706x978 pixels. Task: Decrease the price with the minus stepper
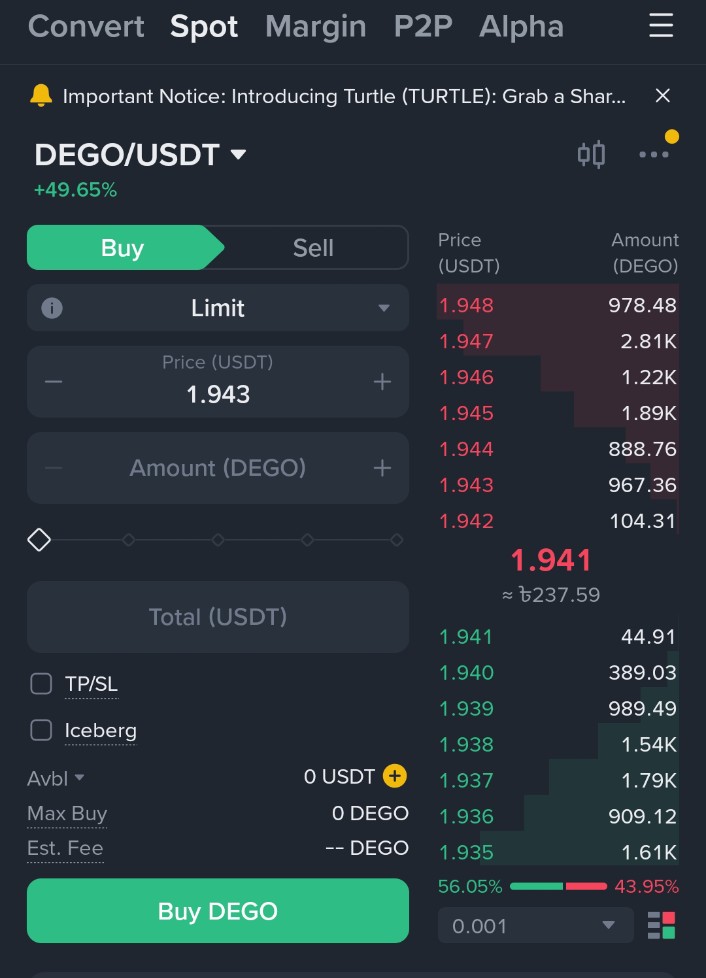click(54, 382)
